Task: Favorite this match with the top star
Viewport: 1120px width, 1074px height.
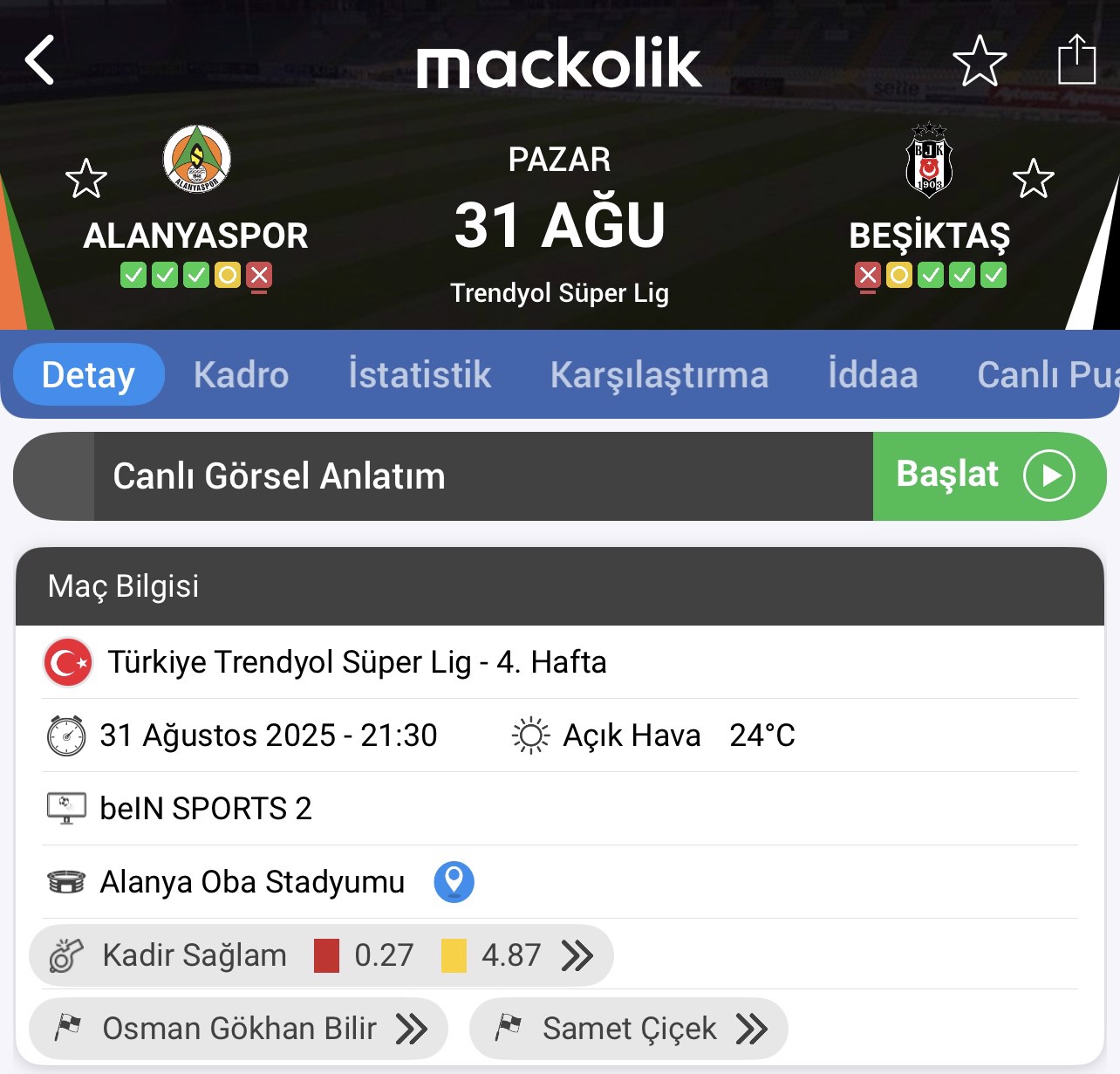Action: pyautogui.click(x=979, y=61)
